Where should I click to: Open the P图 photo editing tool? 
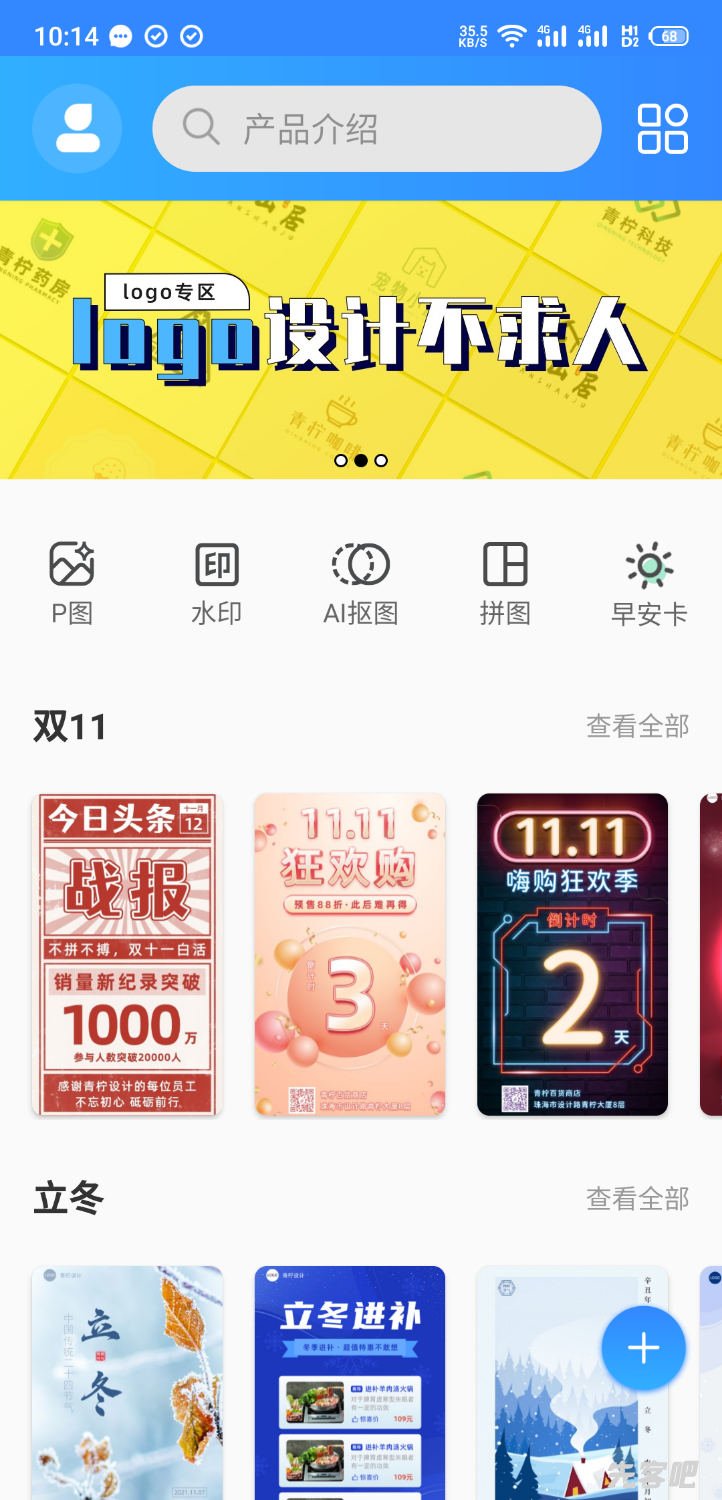pyautogui.click(x=72, y=583)
